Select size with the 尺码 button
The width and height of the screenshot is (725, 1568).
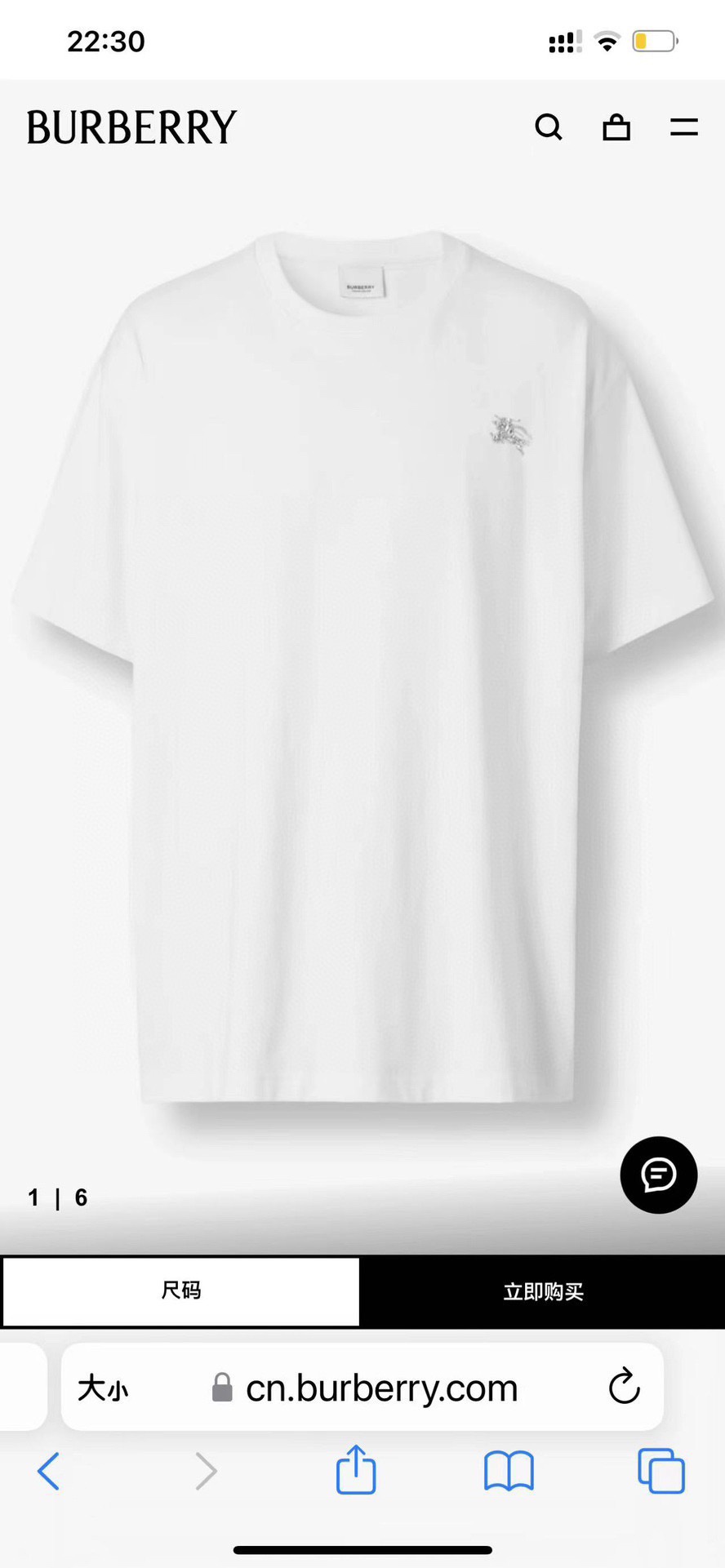tap(180, 1291)
